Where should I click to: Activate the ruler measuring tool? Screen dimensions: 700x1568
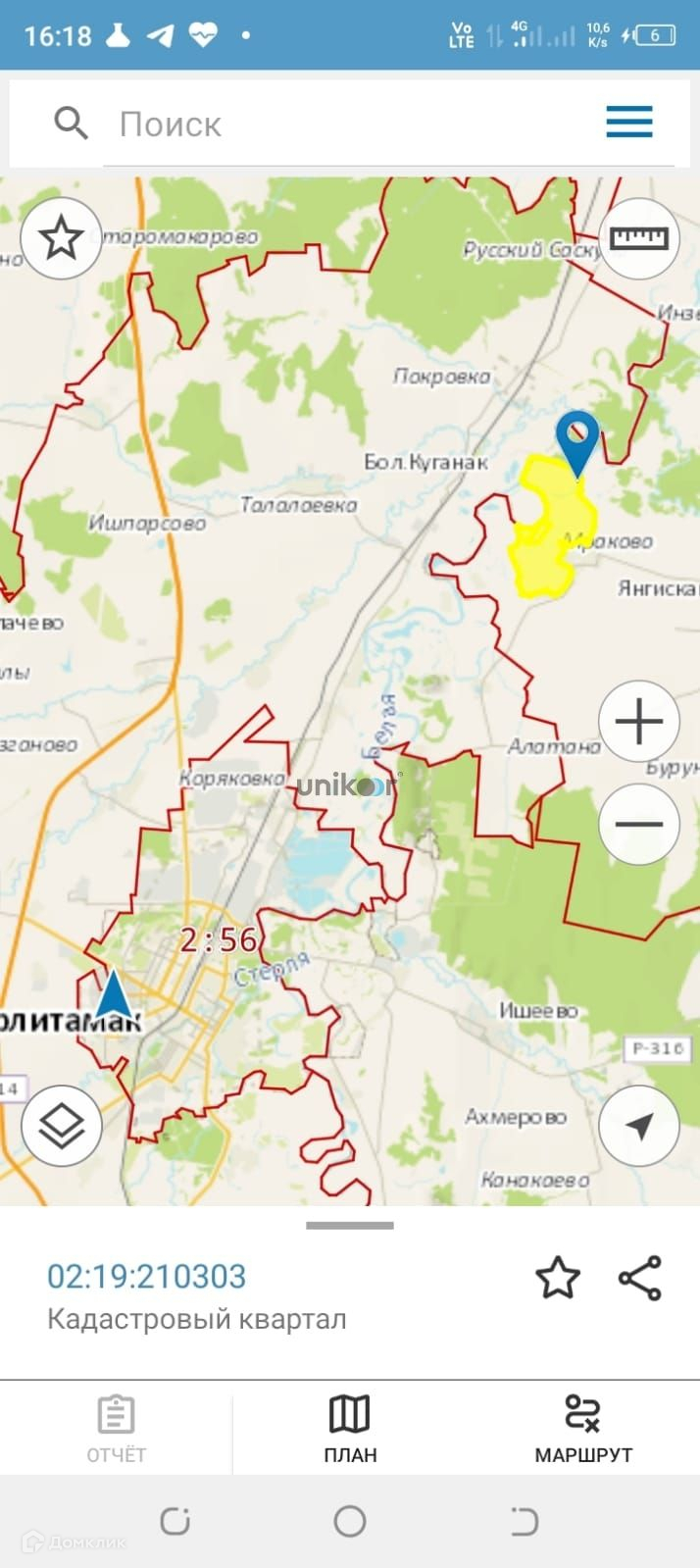pos(638,238)
